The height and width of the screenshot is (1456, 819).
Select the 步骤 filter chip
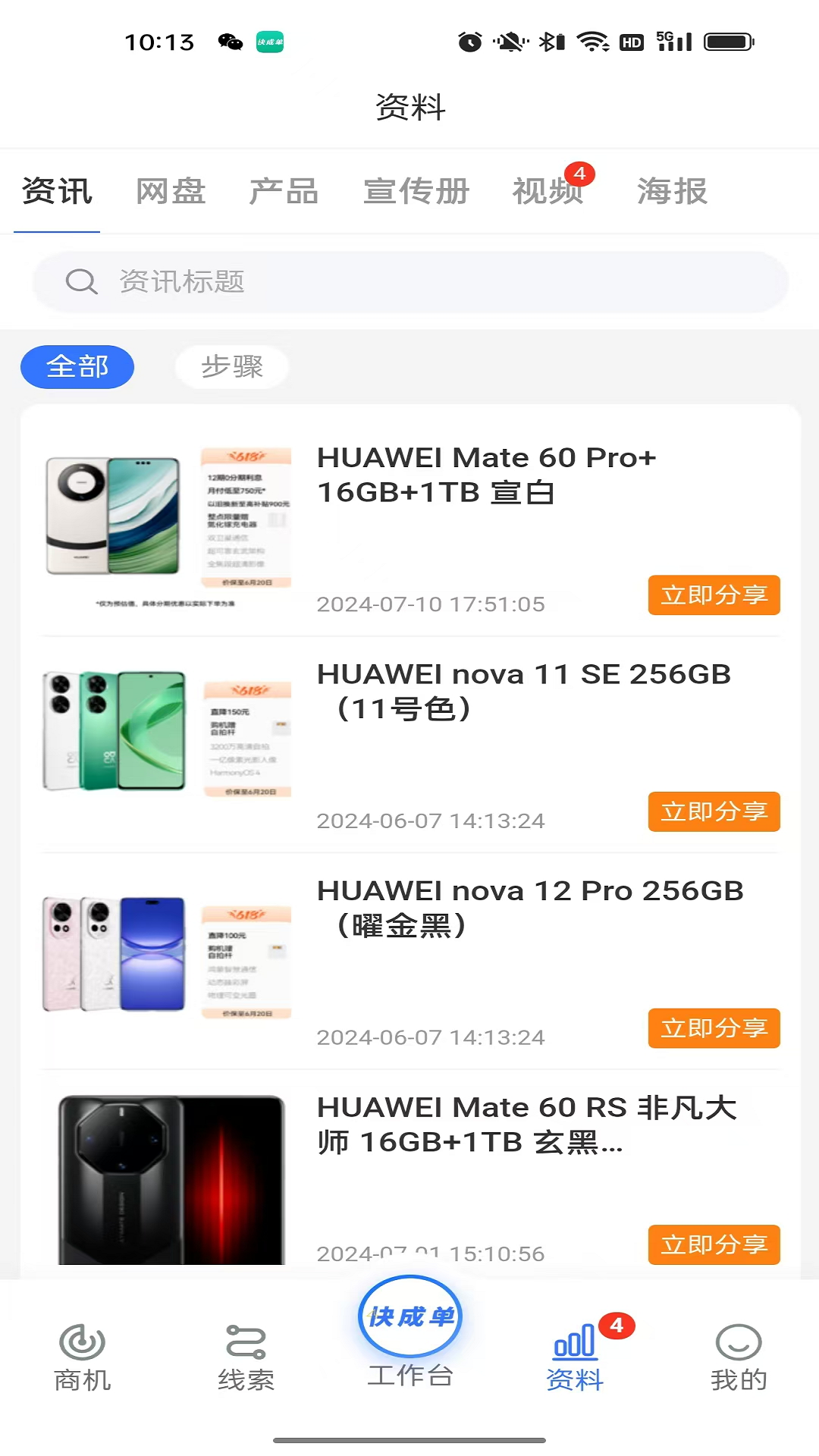click(x=232, y=367)
